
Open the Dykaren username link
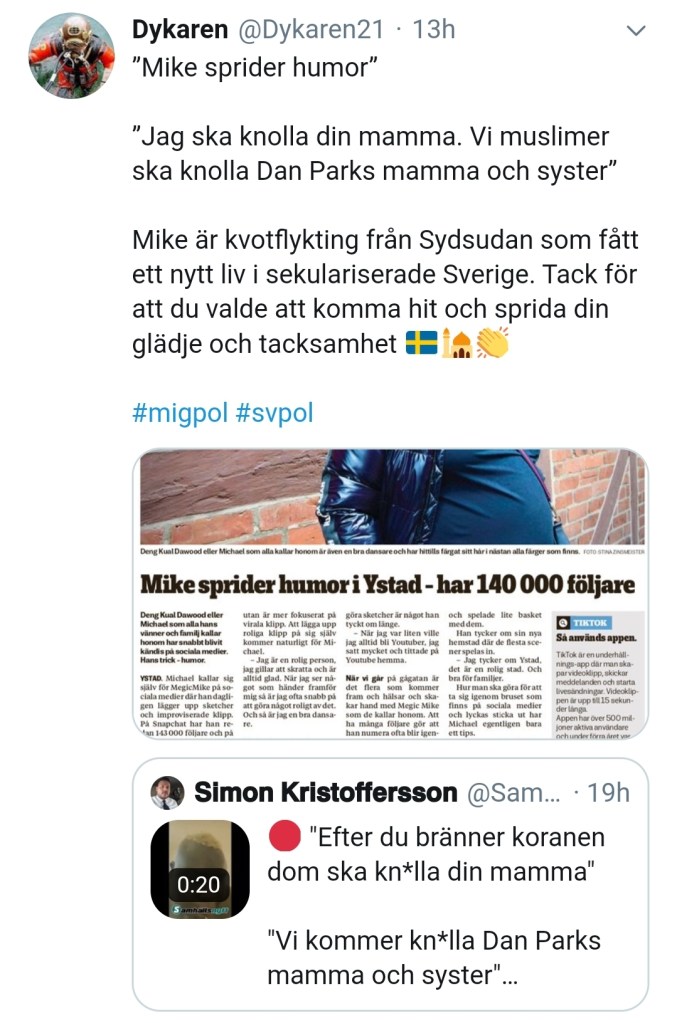coord(180,30)
